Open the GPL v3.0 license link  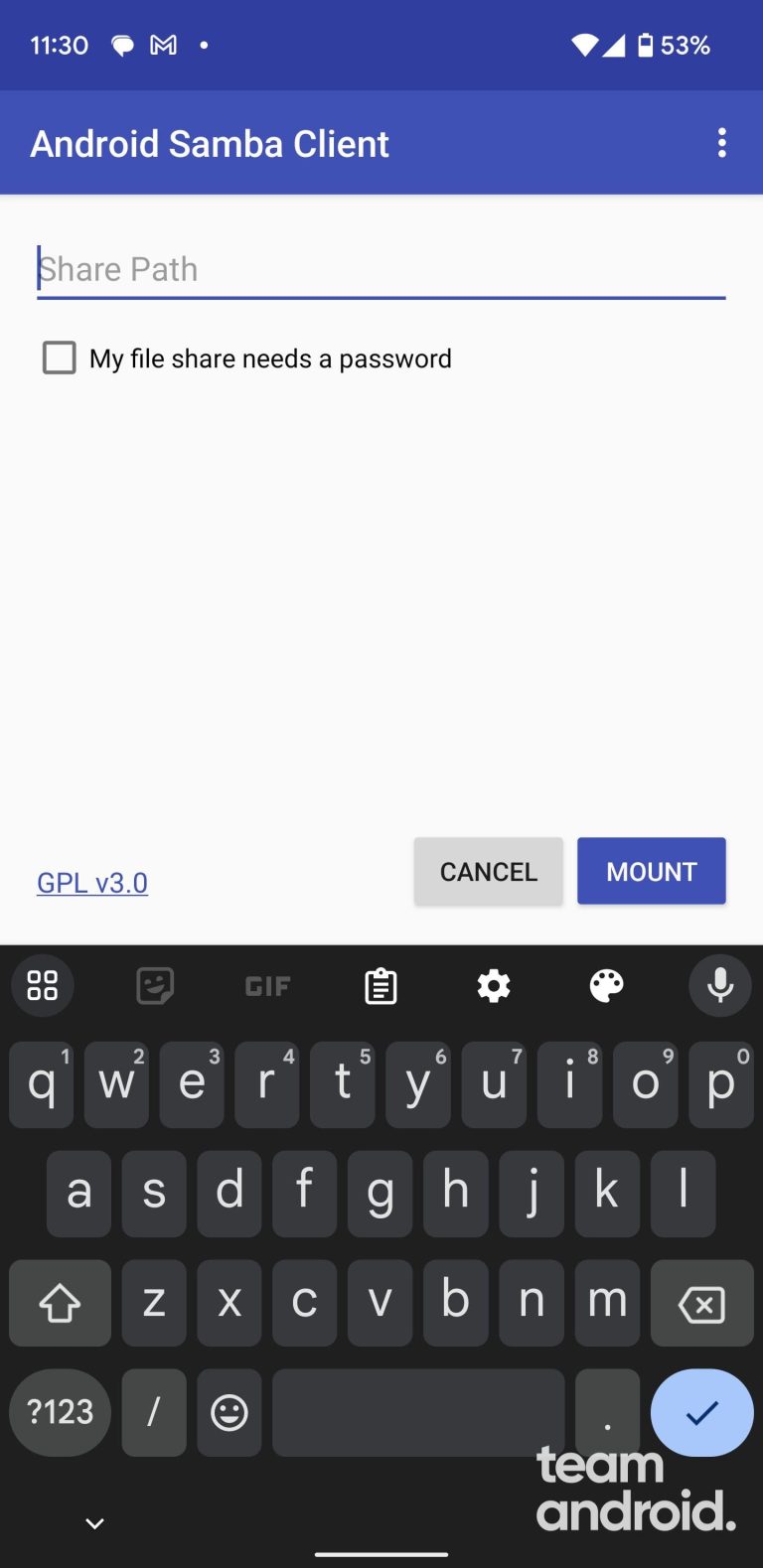coord(91,882)
